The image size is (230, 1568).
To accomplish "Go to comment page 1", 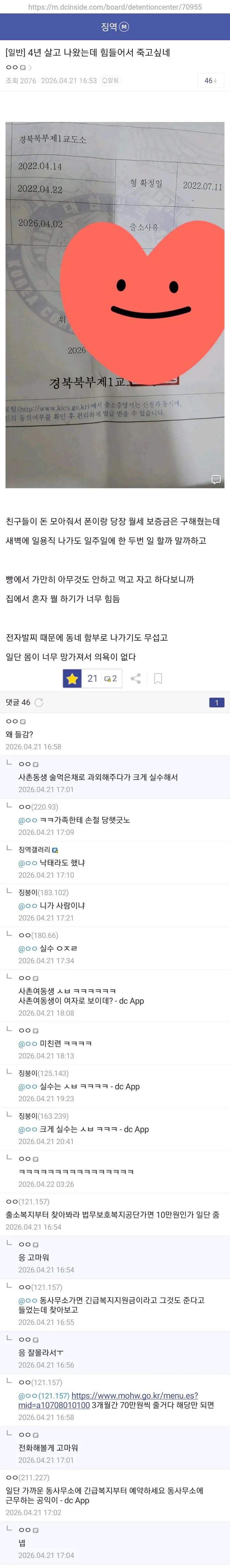I will click(216, 703).
